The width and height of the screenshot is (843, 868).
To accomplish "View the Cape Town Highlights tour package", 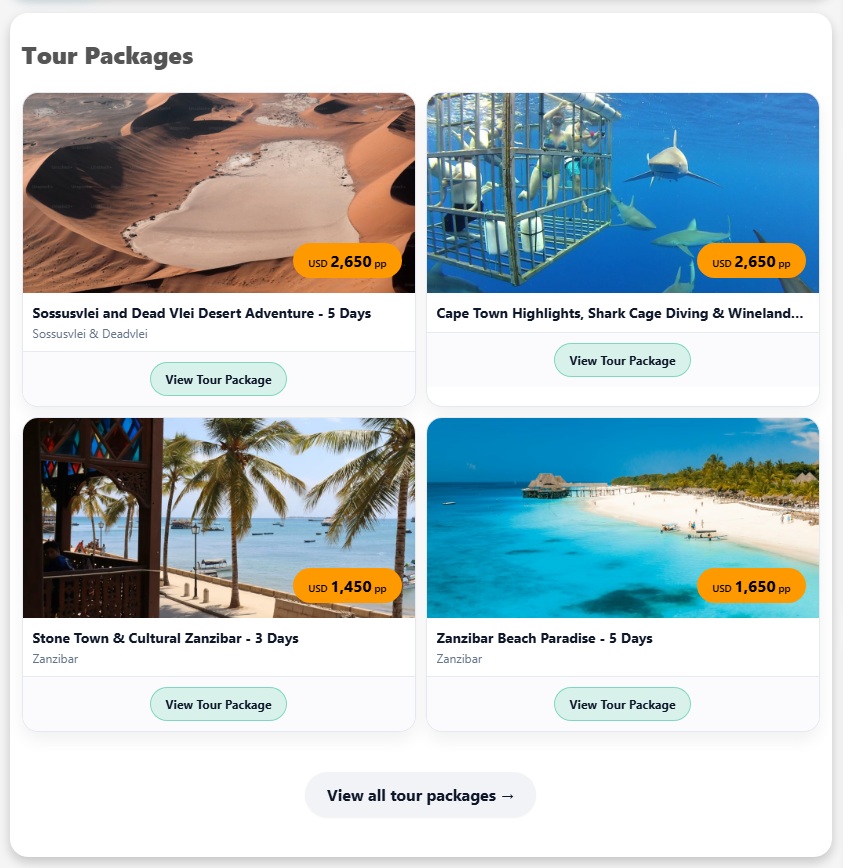I will pyautogui.click(x=622, y=360).
